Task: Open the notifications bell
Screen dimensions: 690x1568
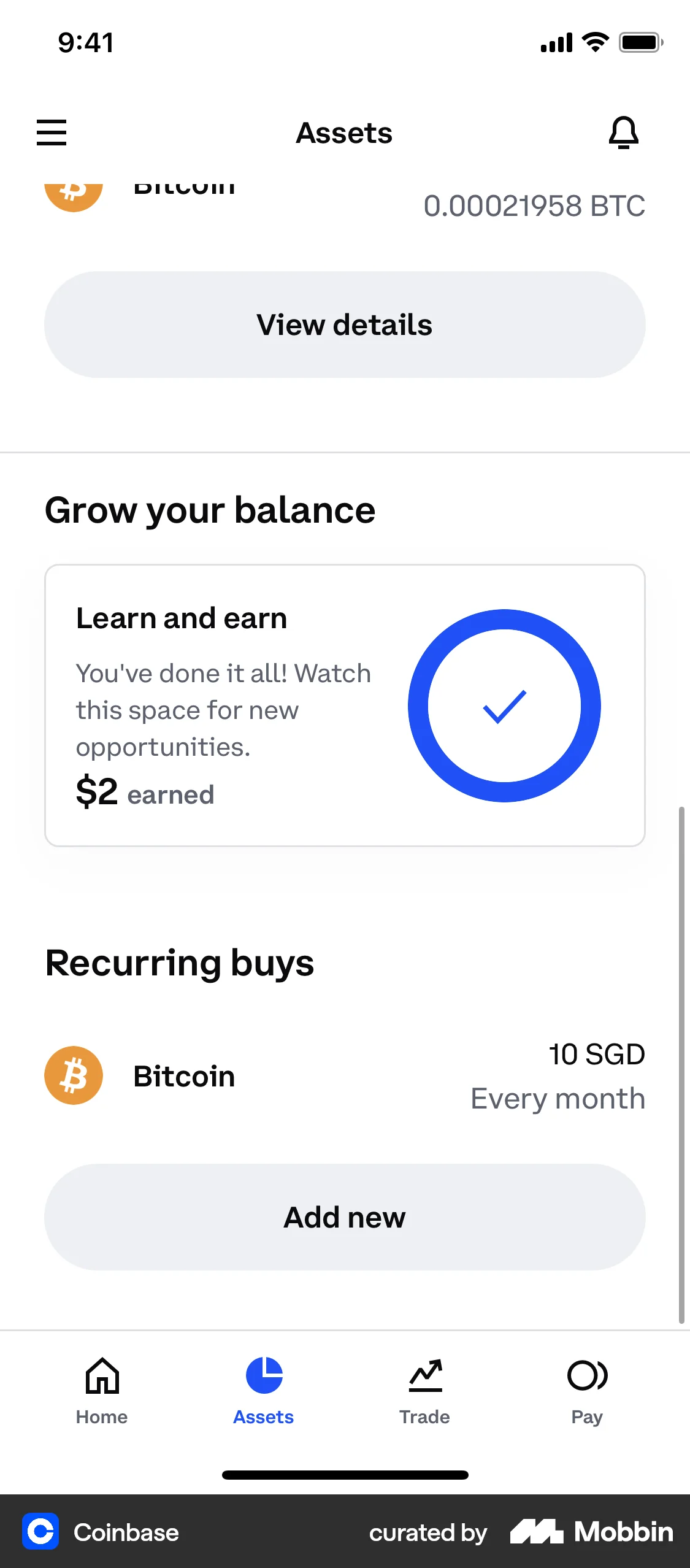Action: [x=623, y=132]
